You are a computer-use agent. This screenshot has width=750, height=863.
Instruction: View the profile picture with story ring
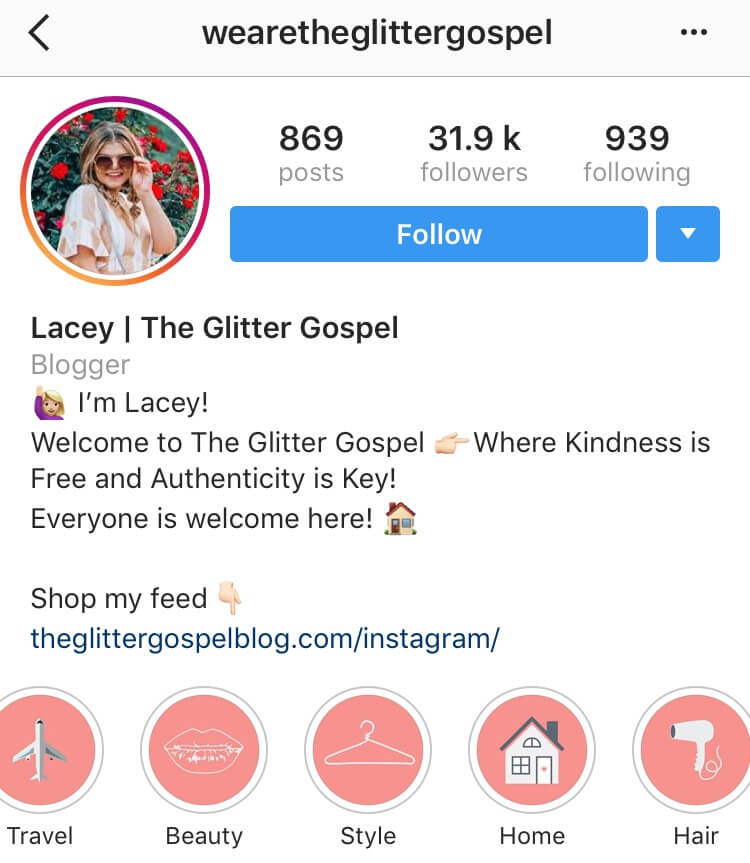click(116, 187)
